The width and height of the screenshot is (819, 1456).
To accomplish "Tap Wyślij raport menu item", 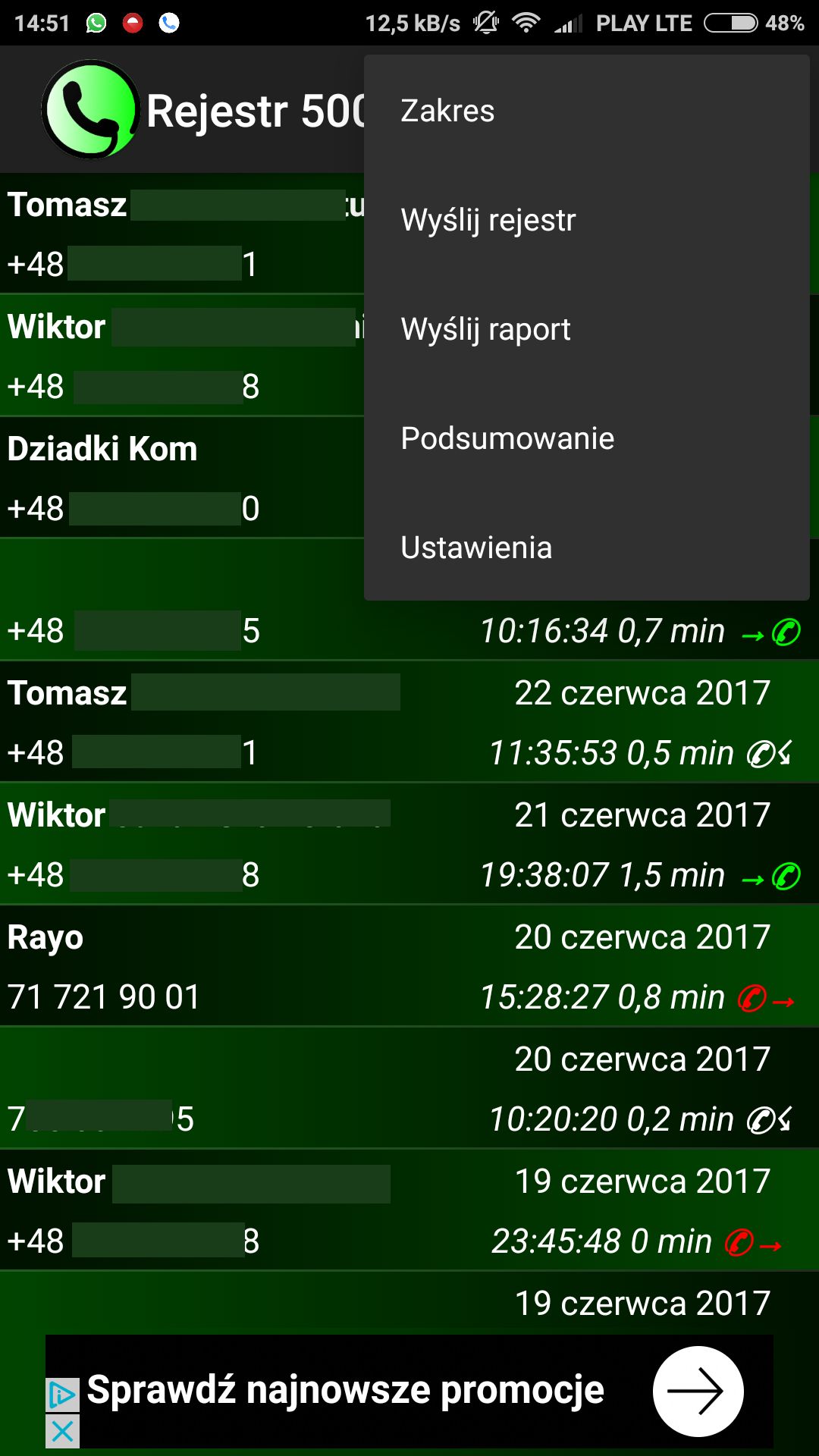I will [x=586, y=329].
